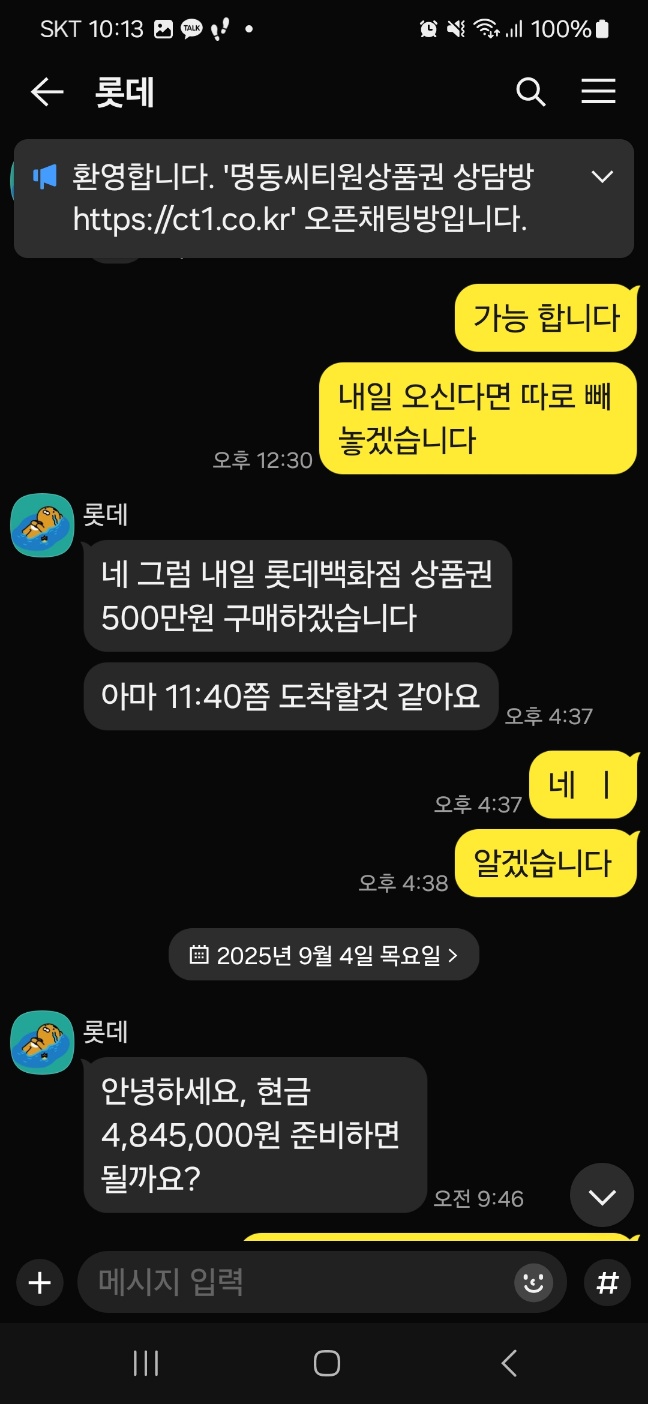Open the emoticon picker
648x1404 pixels.
(x=534, y=1283)
